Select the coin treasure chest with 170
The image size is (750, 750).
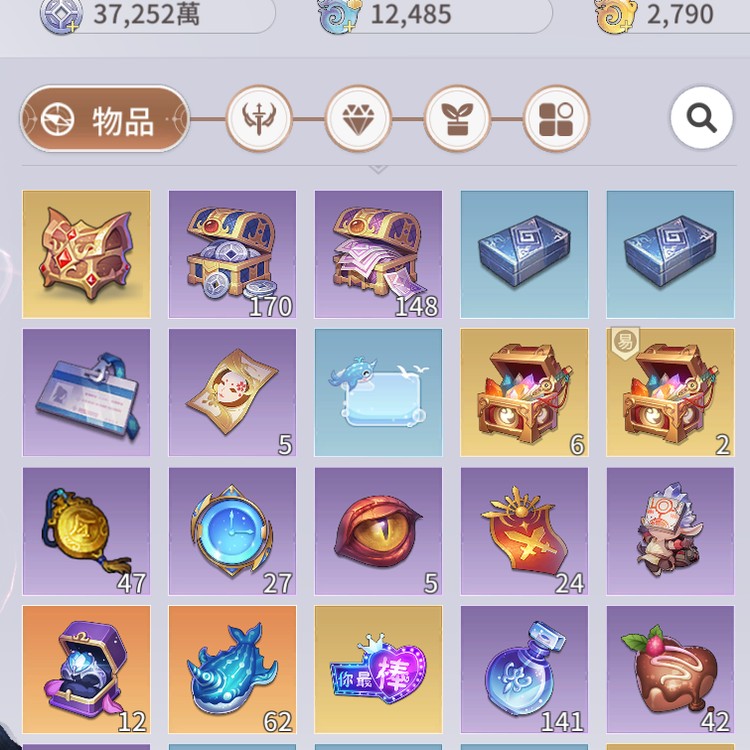point(232,255)
